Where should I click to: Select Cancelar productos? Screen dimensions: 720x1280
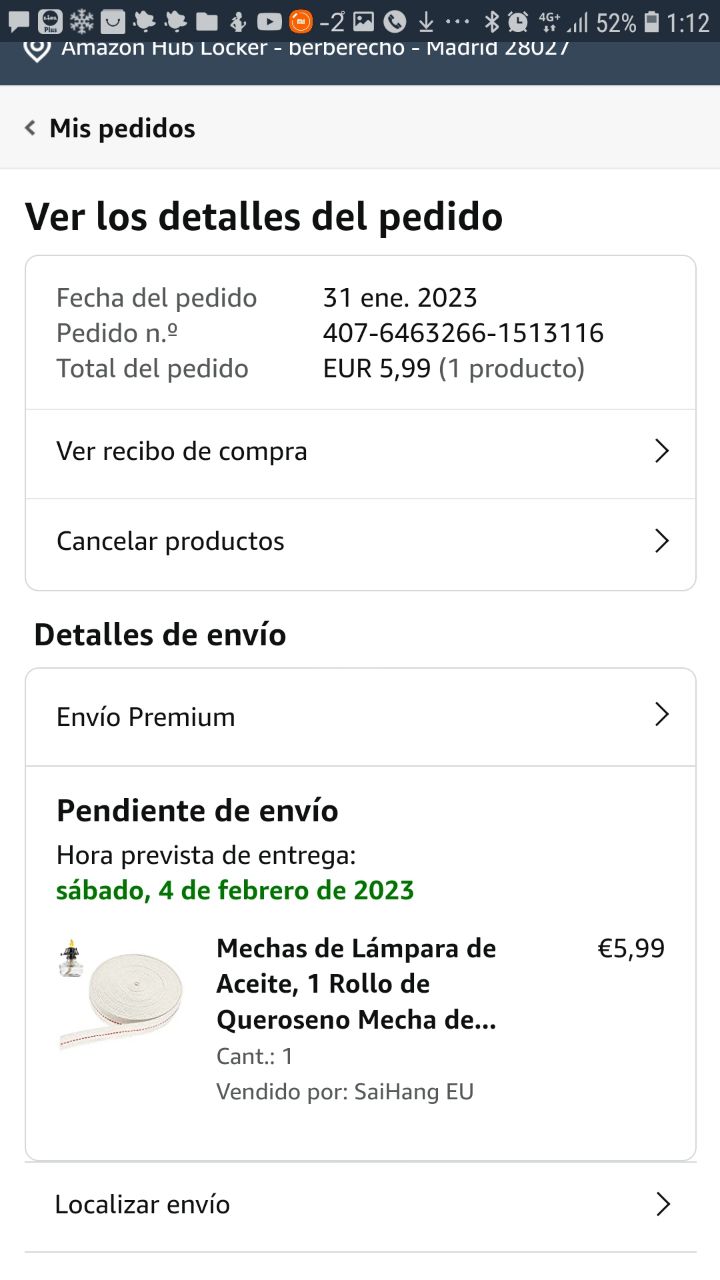[360, 542]
